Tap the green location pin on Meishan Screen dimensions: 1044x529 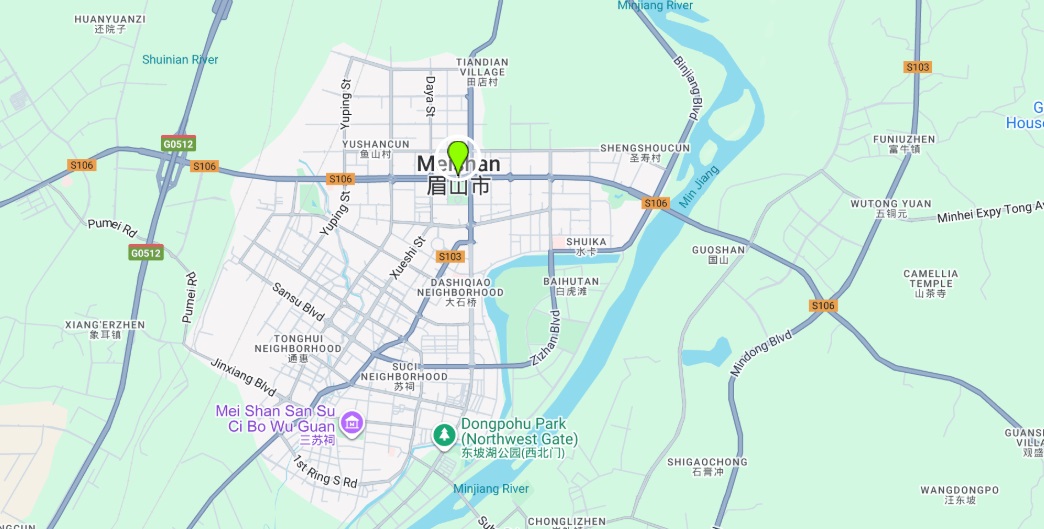pyautogui.click(x=458, y=157)
